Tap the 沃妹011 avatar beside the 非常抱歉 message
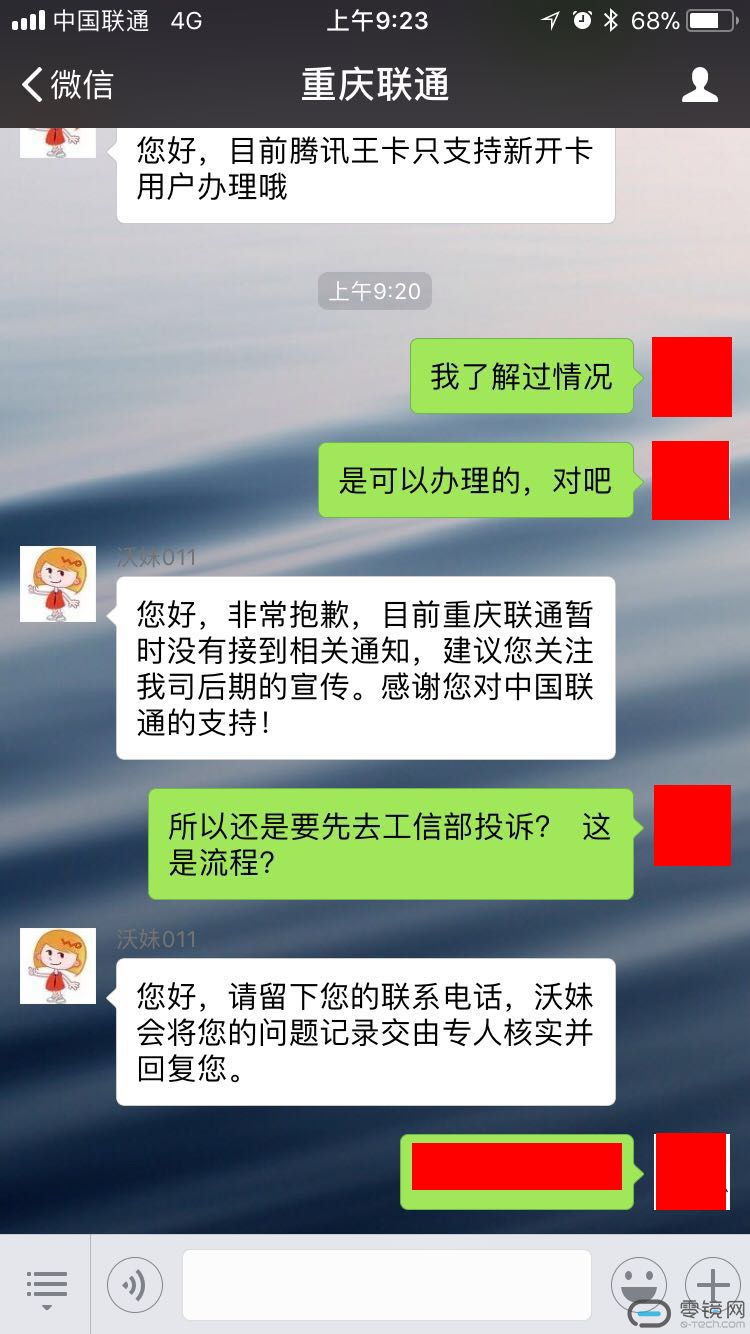 coord(58,584)
